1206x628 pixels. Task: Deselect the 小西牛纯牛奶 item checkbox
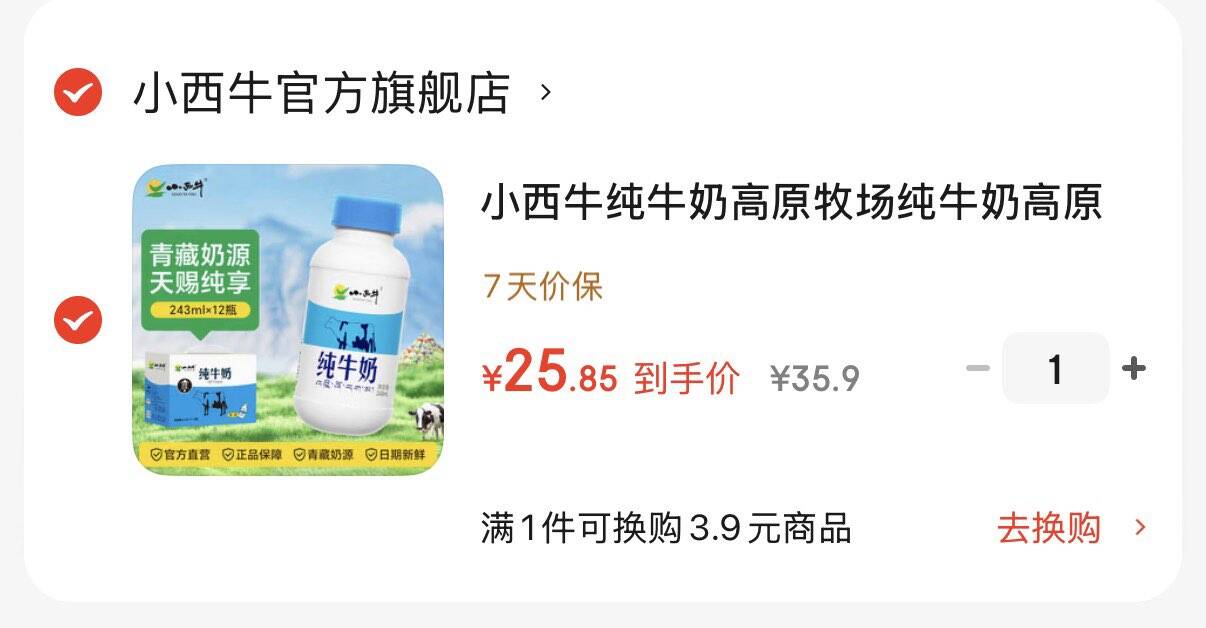pyautogui.click(x=77, y=320)
